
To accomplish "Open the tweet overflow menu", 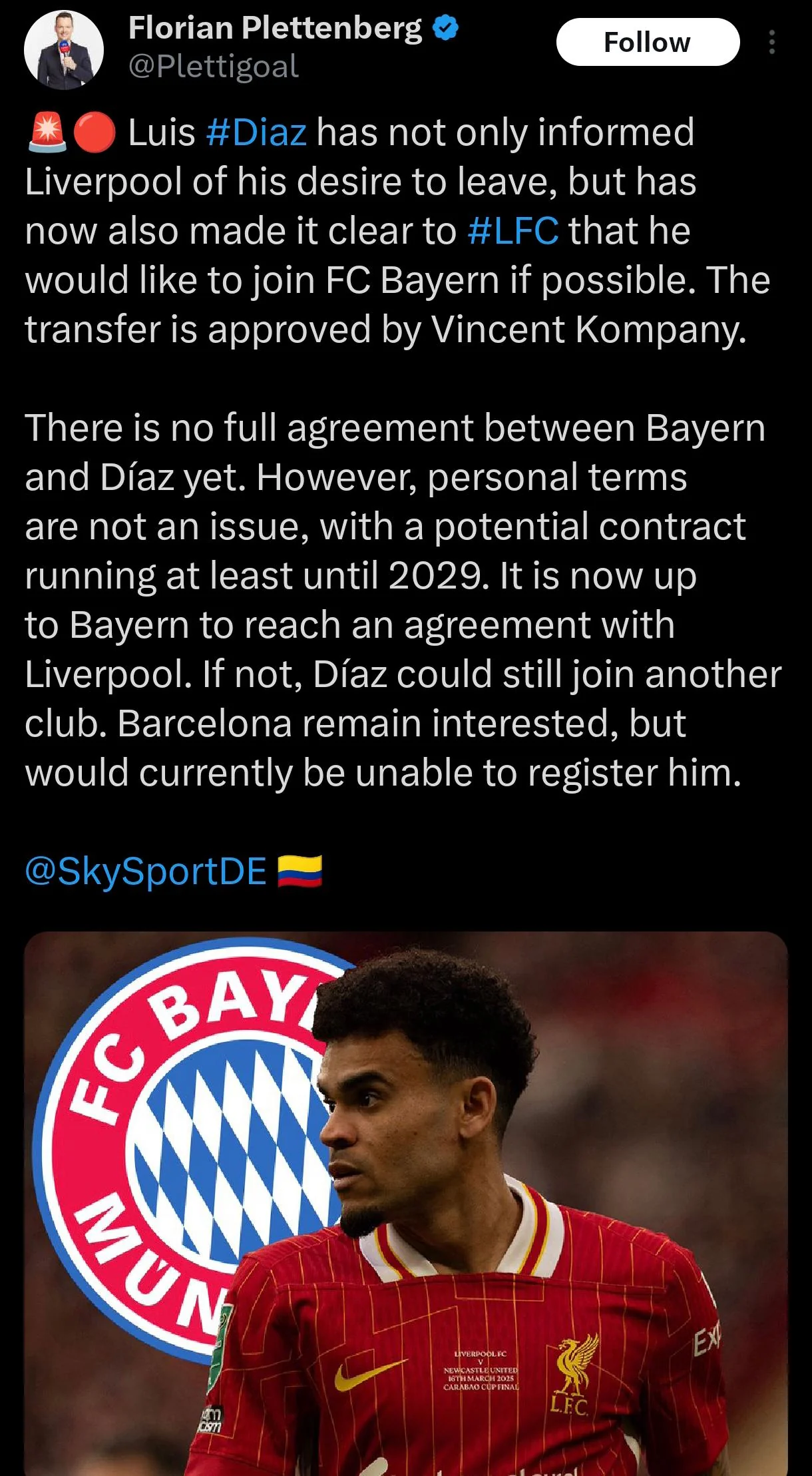I will (772, 42).
